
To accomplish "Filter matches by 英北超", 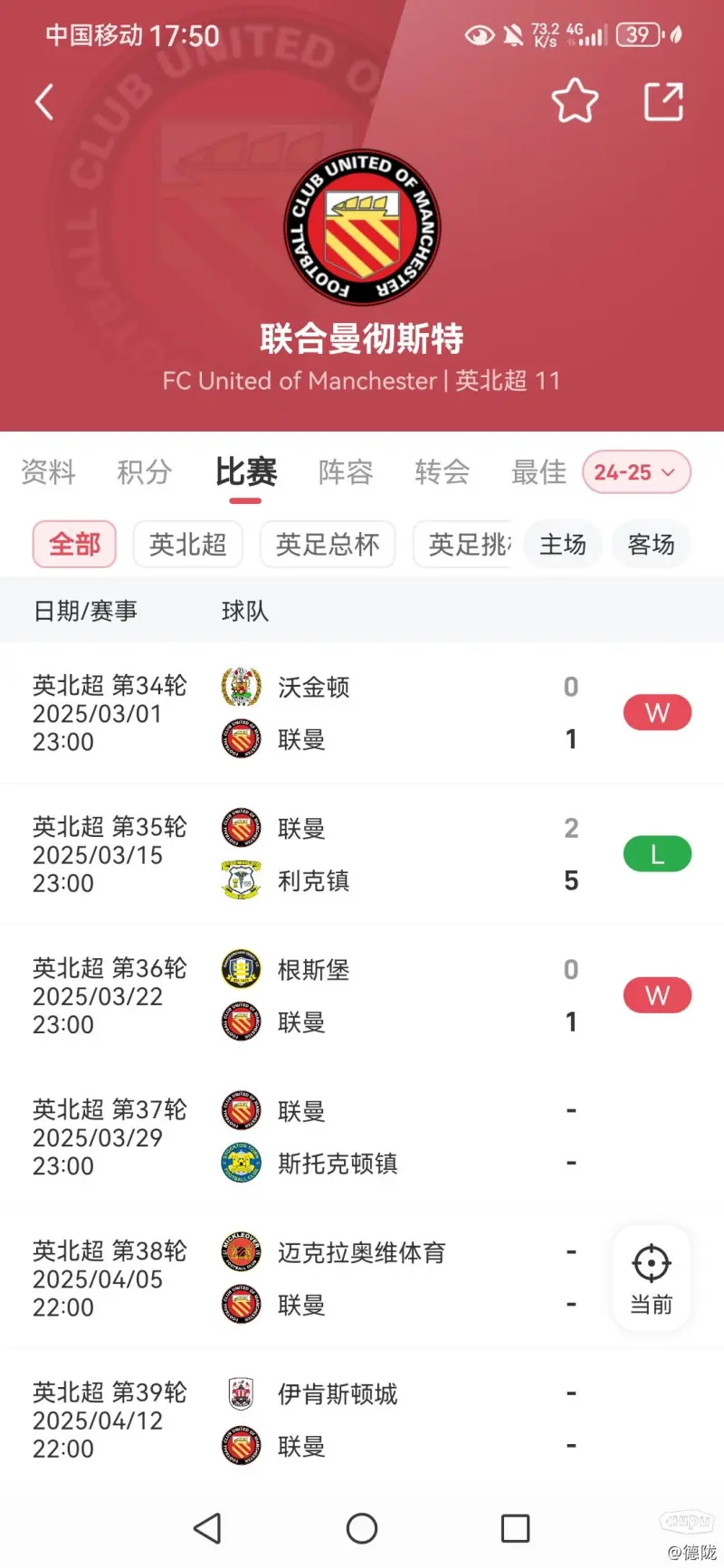I will pyautogui.click(x=187, y=545).
